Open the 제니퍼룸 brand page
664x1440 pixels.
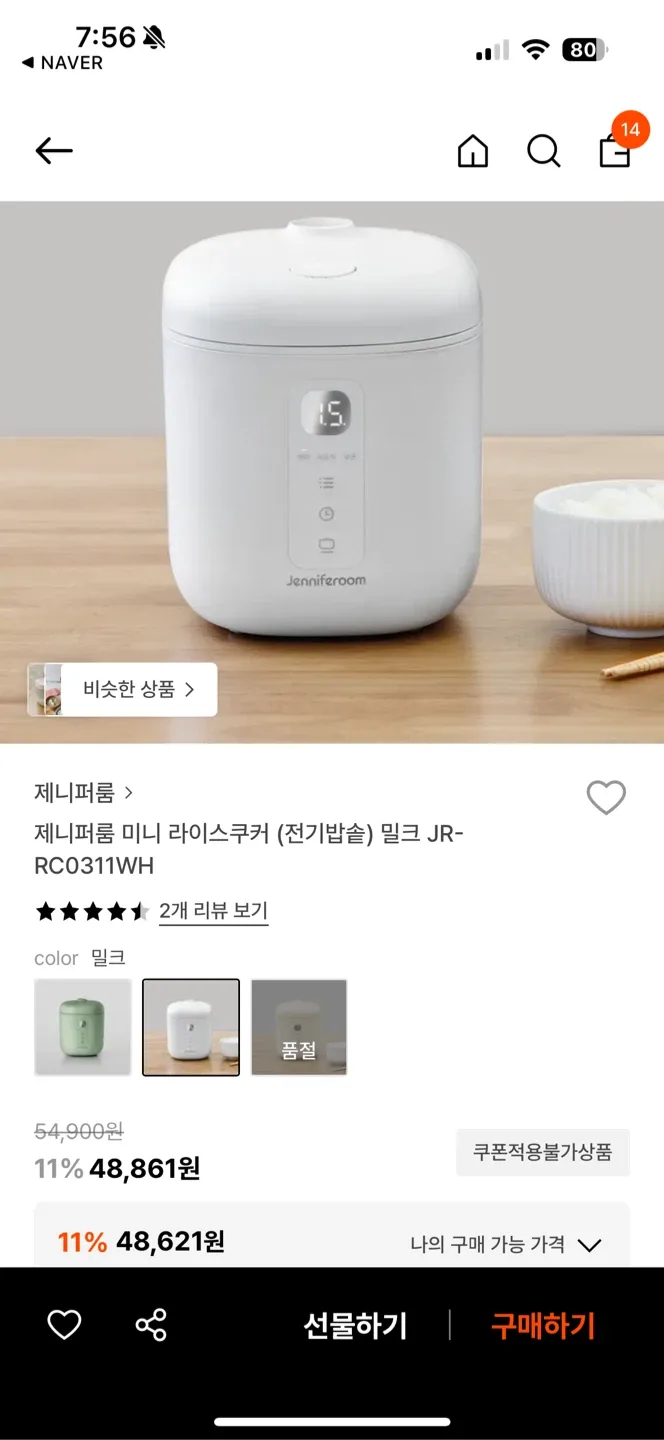tap(83, 793)
